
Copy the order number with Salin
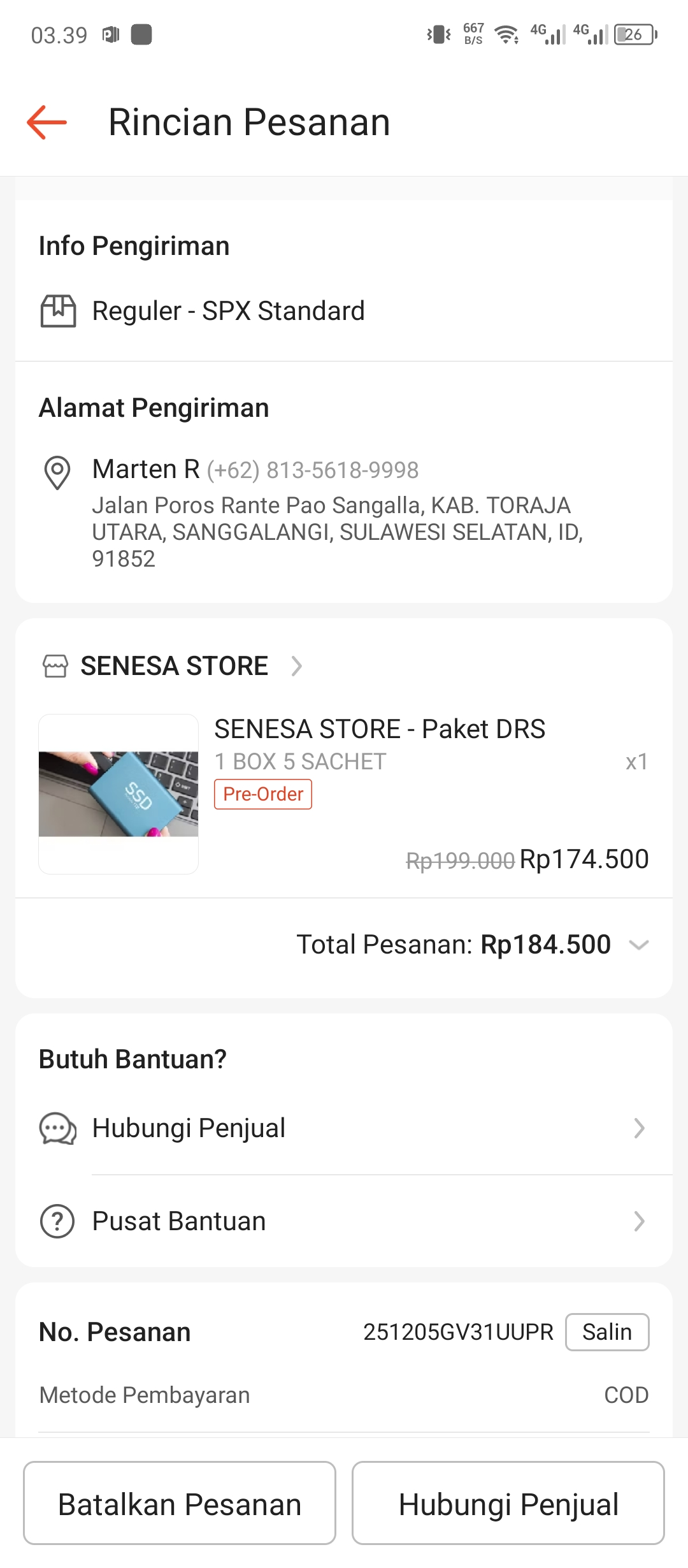click(x=606, y=1332)
